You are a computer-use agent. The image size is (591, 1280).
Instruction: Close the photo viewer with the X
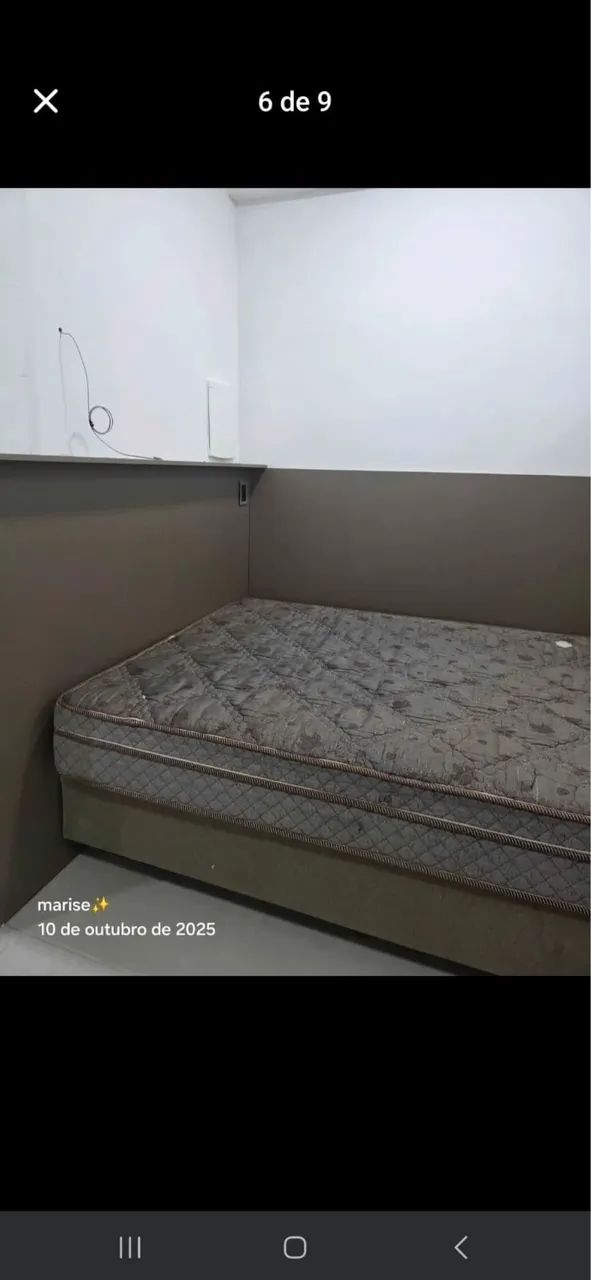click(46, 101)
